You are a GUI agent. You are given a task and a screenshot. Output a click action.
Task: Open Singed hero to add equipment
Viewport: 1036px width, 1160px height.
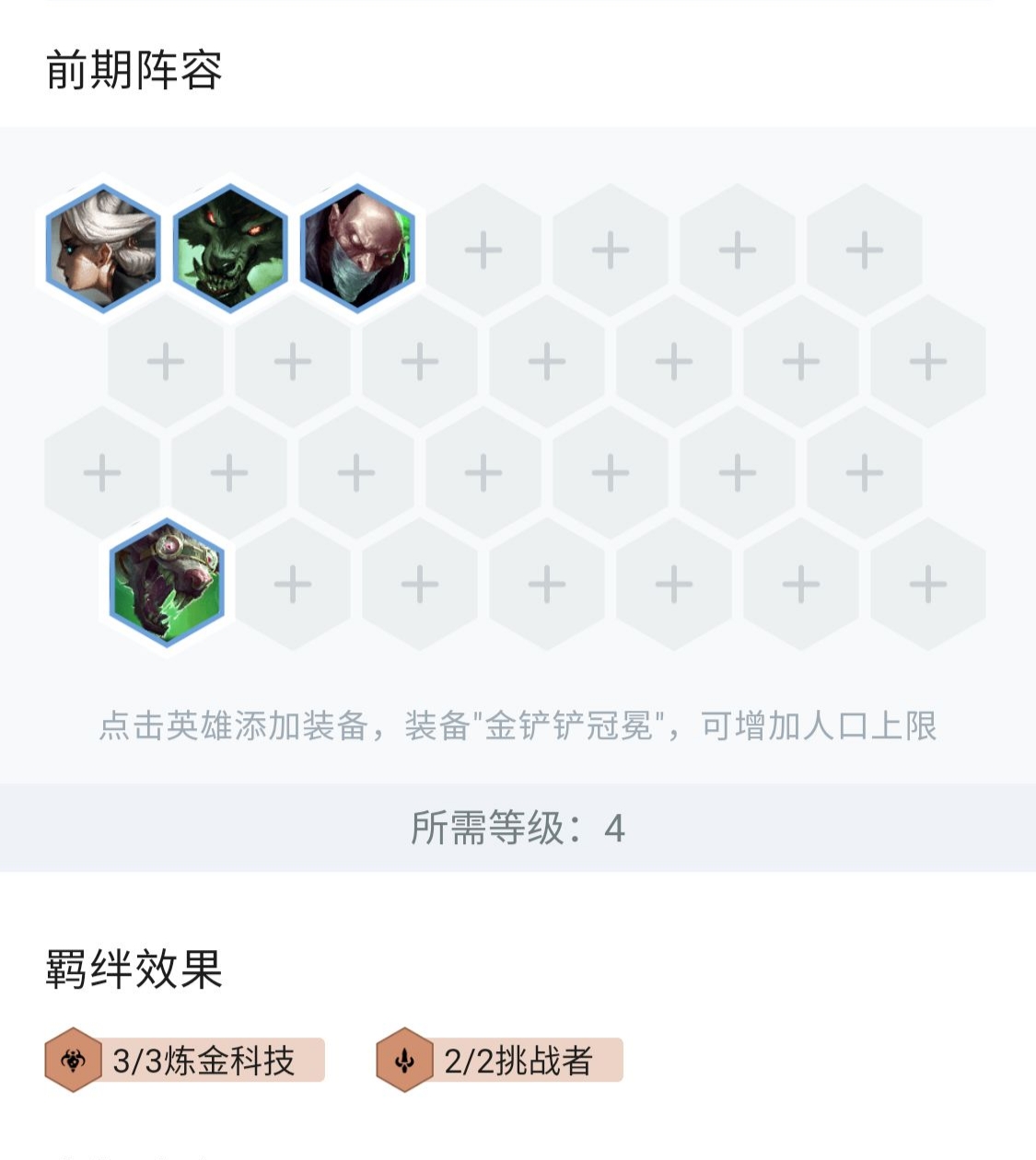(357, 249)
